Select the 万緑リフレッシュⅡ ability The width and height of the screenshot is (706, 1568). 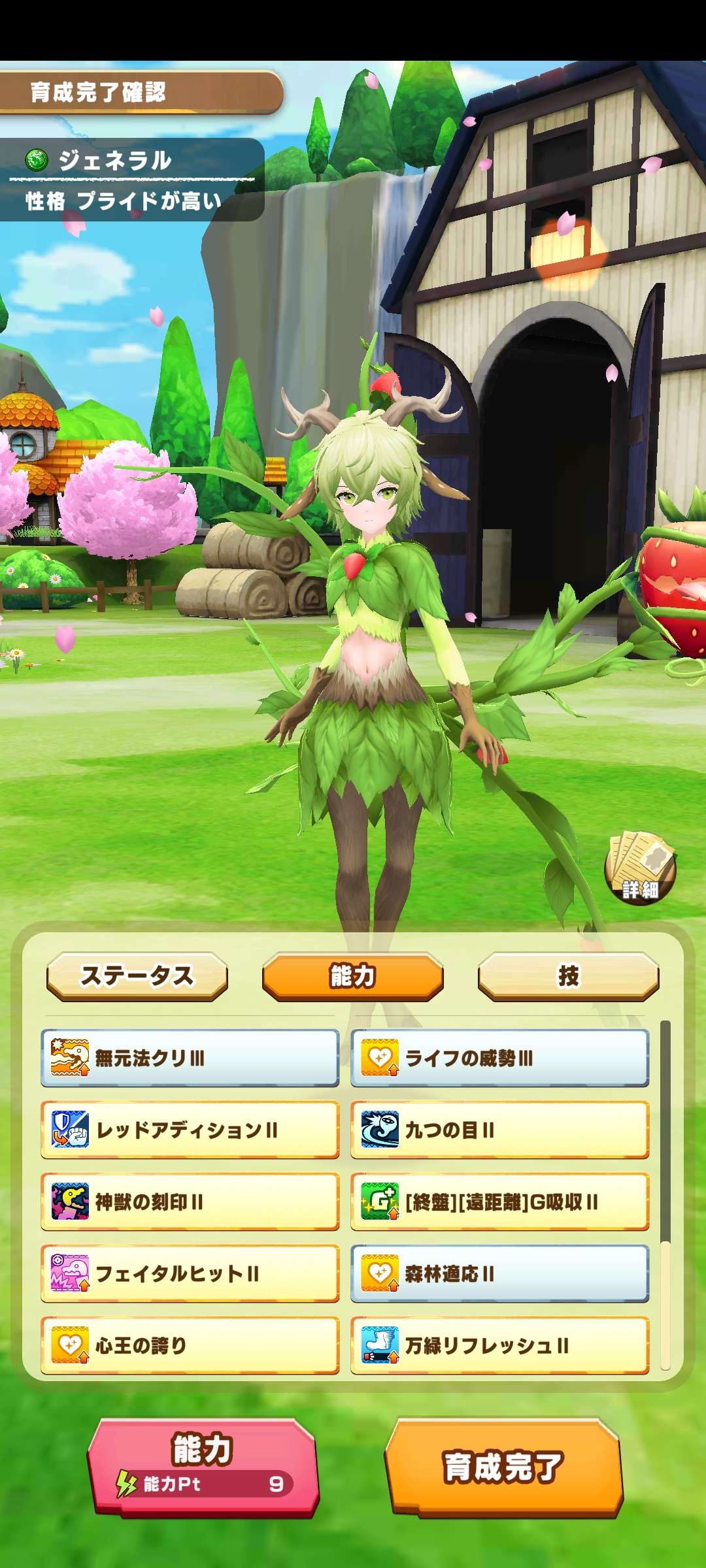tap(499, 1345)
